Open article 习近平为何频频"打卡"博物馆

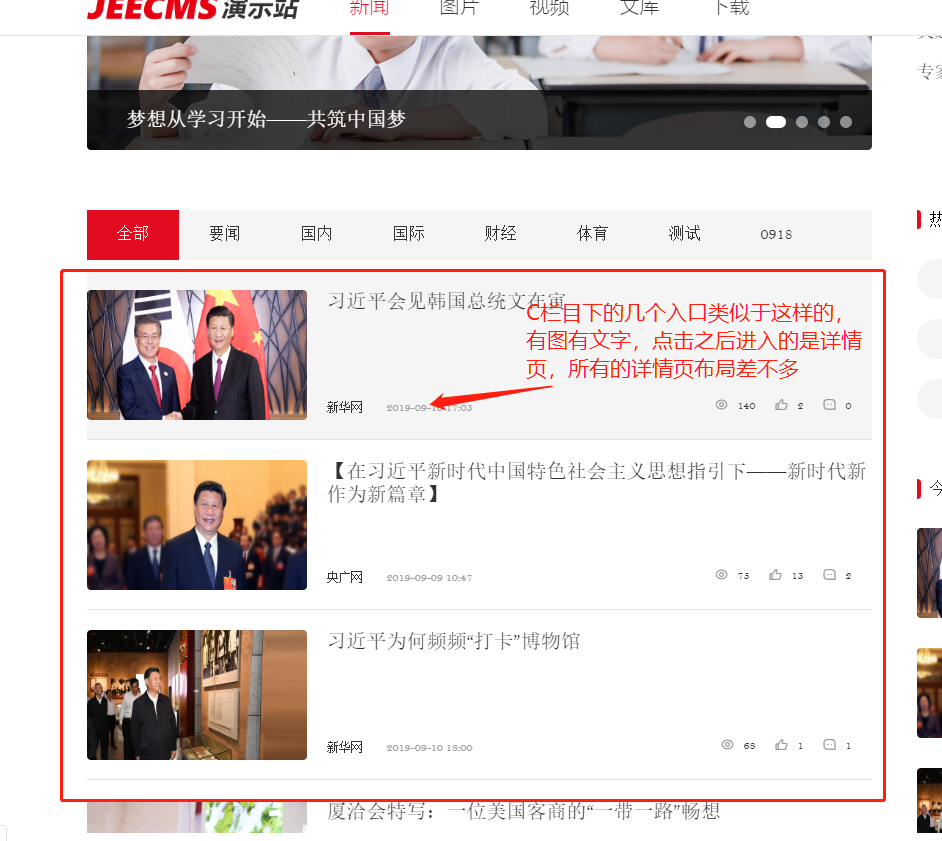[x=453, y=641]
